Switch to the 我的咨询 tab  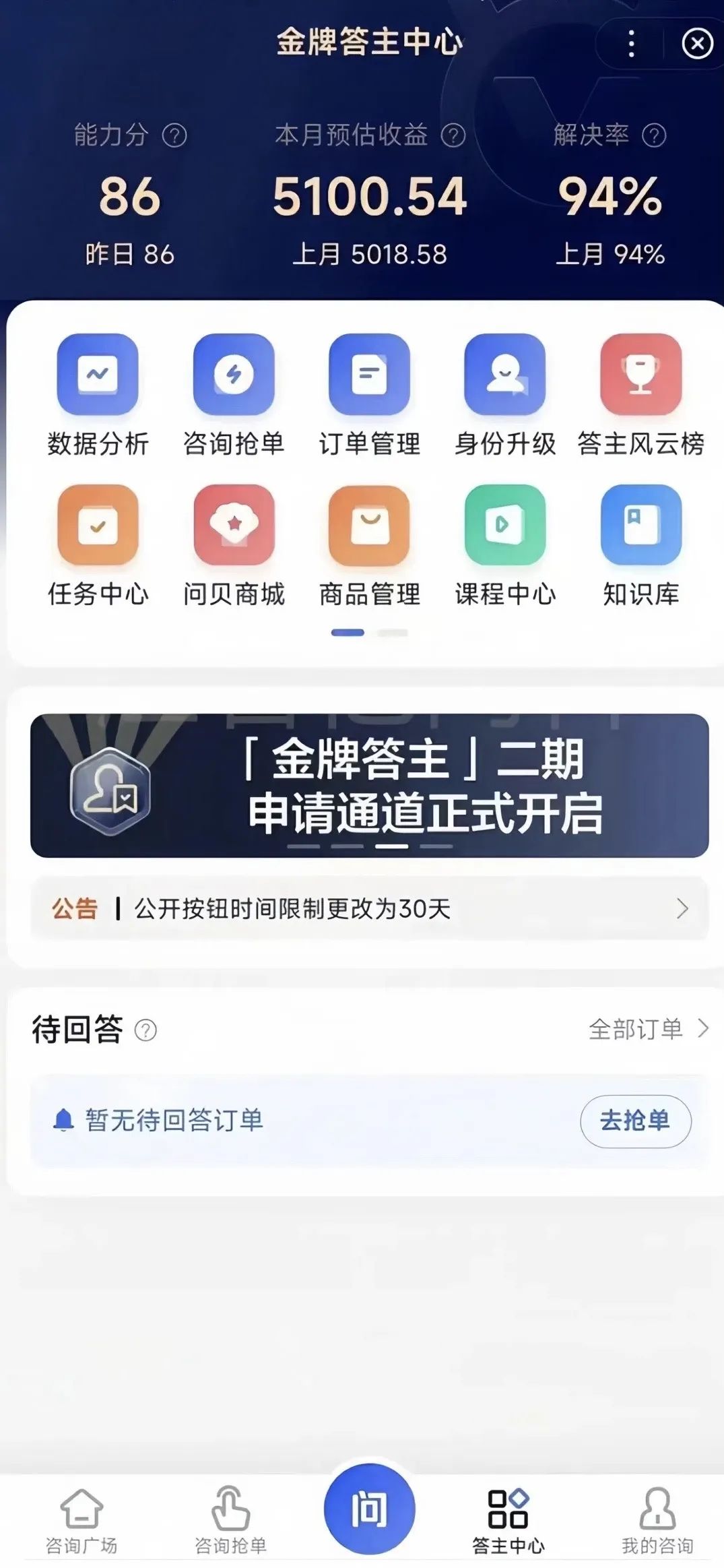tap(657, 1522)
